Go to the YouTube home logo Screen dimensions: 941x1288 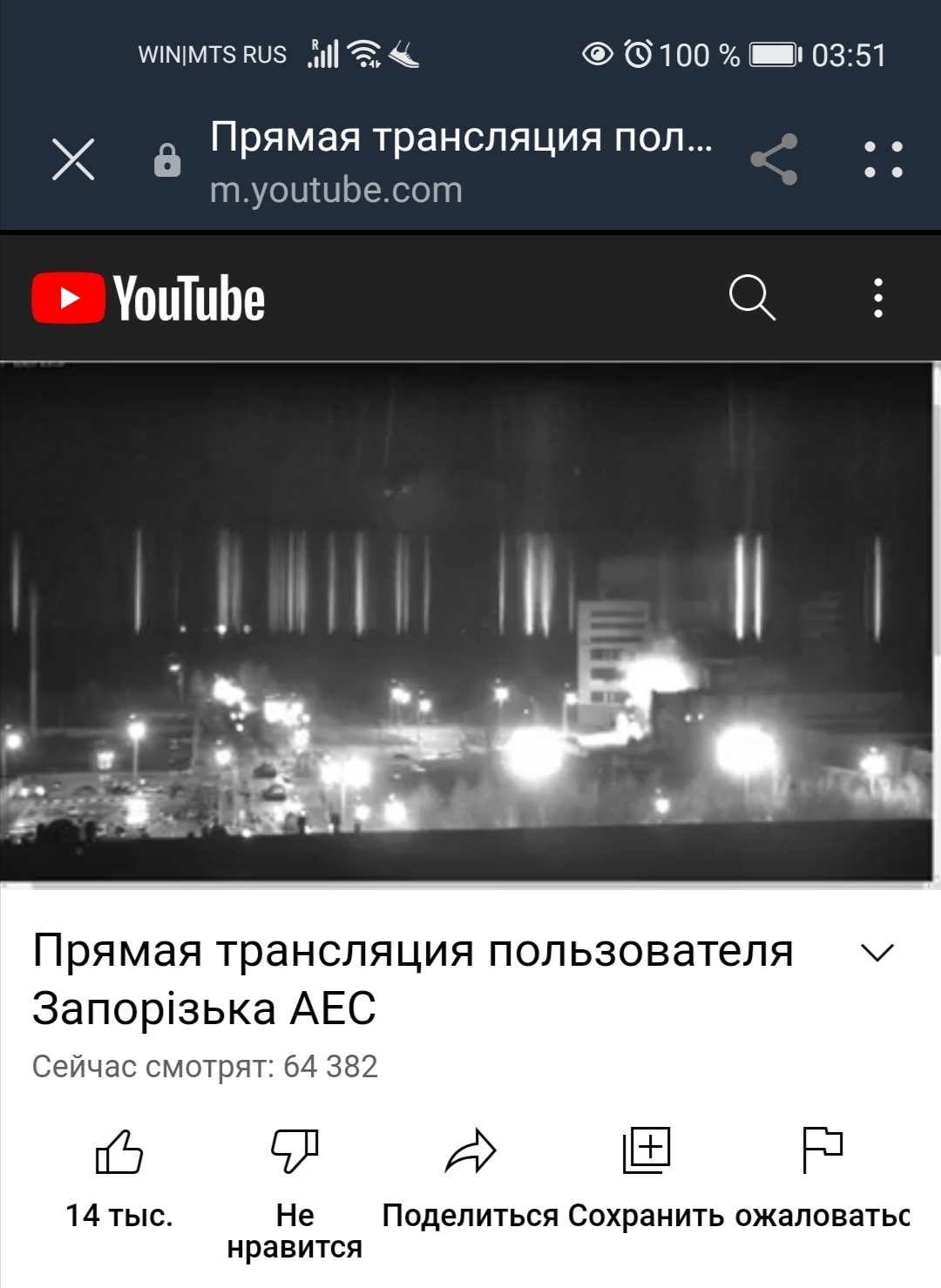coord(148,298)
